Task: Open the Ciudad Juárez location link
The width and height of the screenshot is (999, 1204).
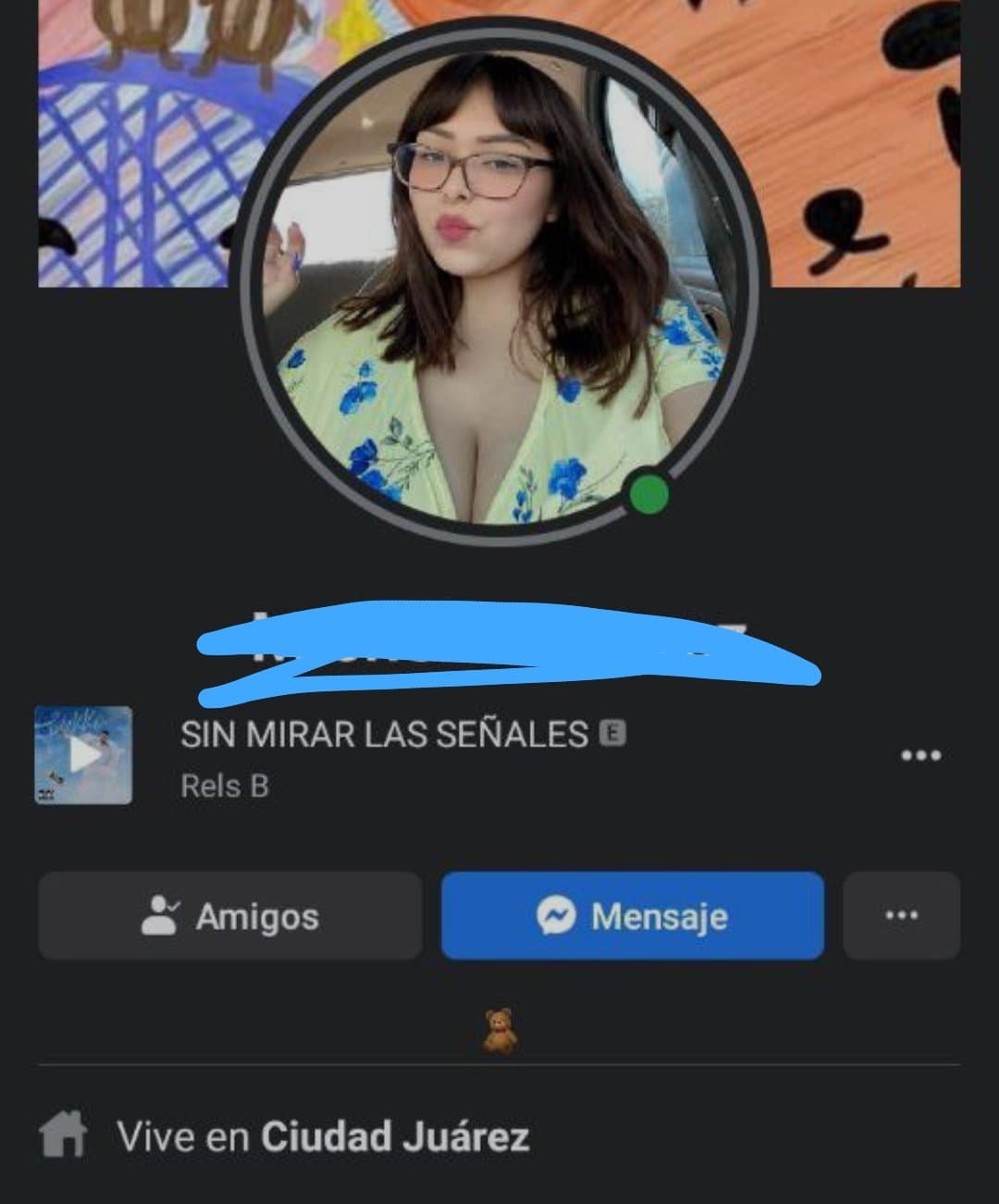Action: (x=395, y=1136)
